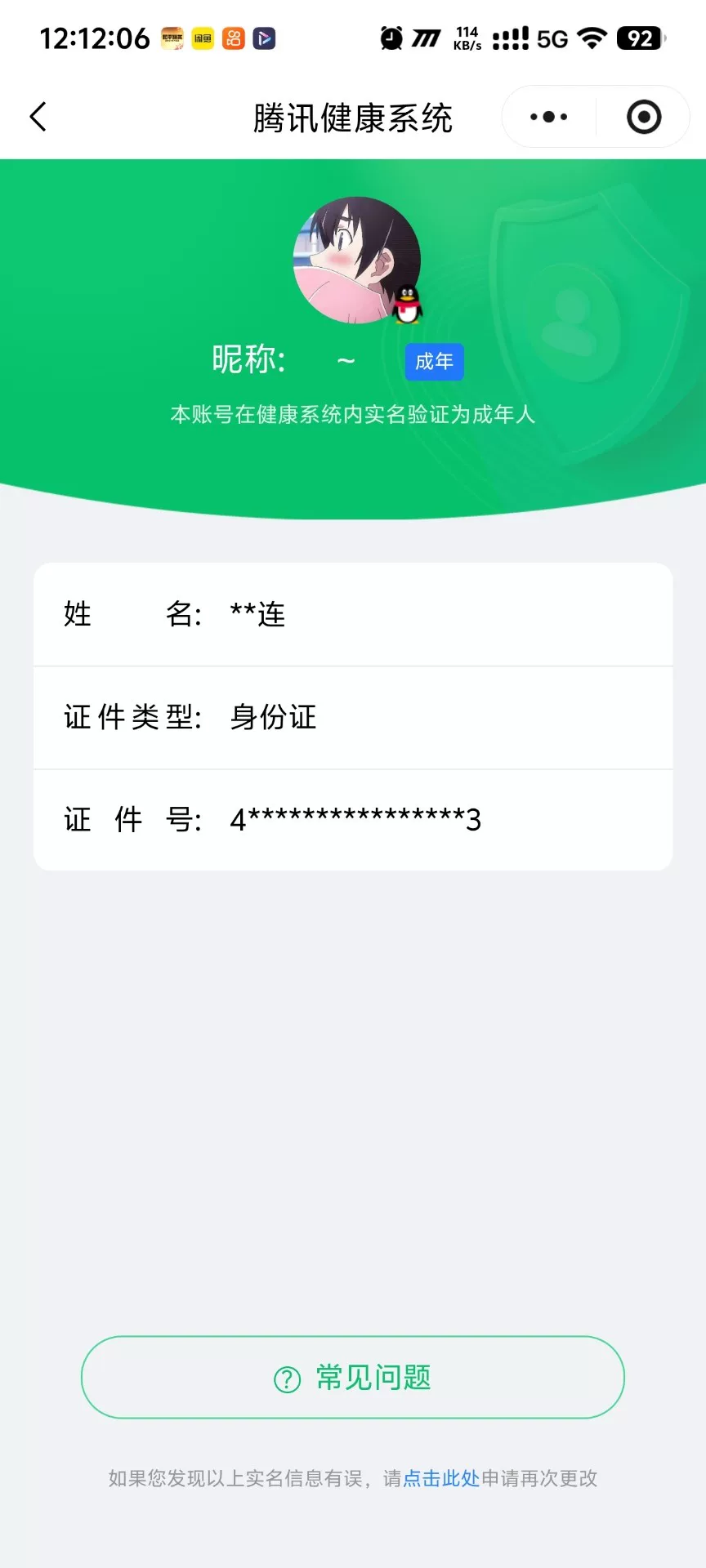Screen dimensions: 706x1568
Task: Tap the 腾讯健康系统 title
Action: pyautogui.click(x=353, y=117)
